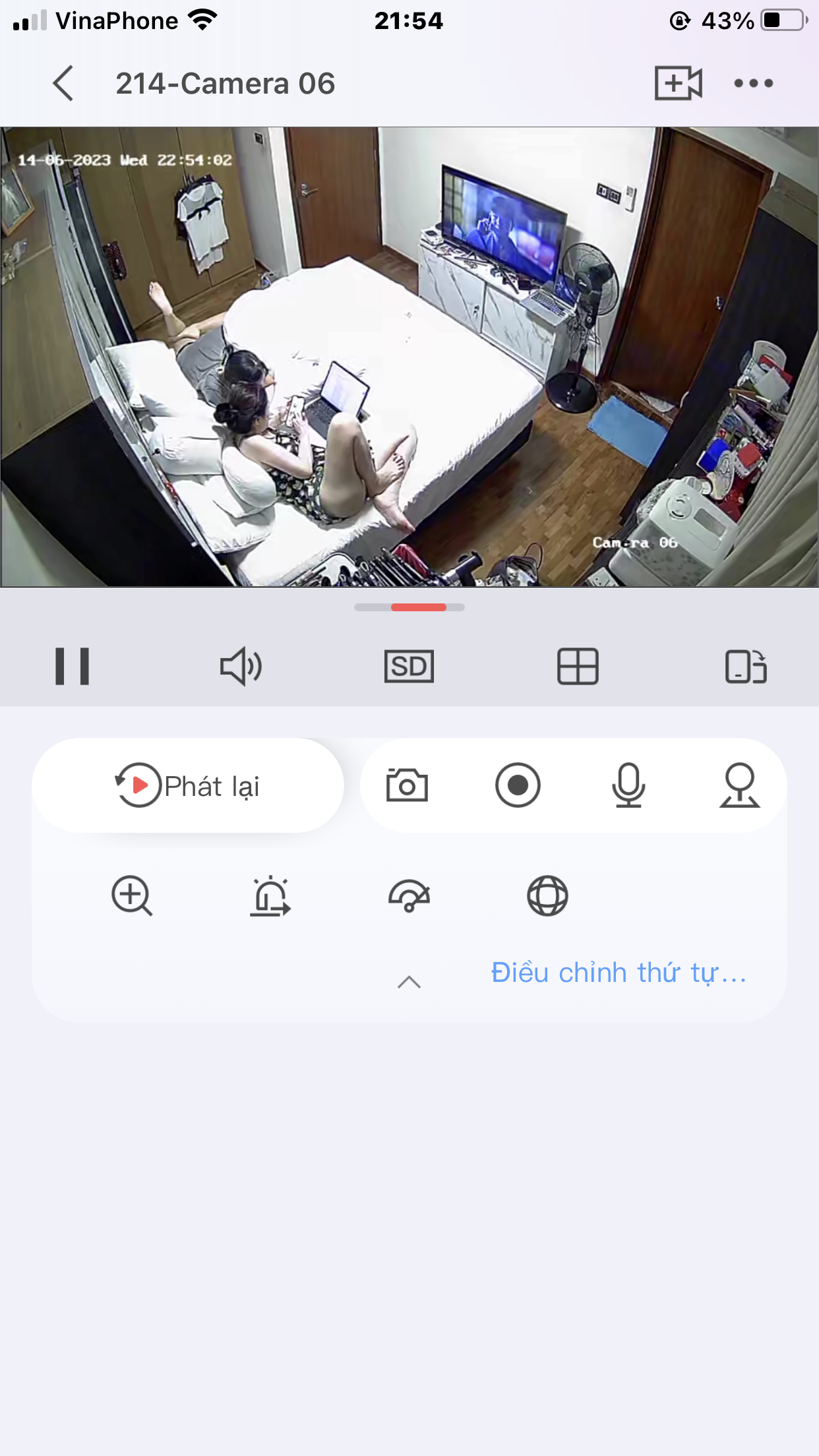Tap the add camera icon
Viewport: 819px width, 1456px height.
678,83
